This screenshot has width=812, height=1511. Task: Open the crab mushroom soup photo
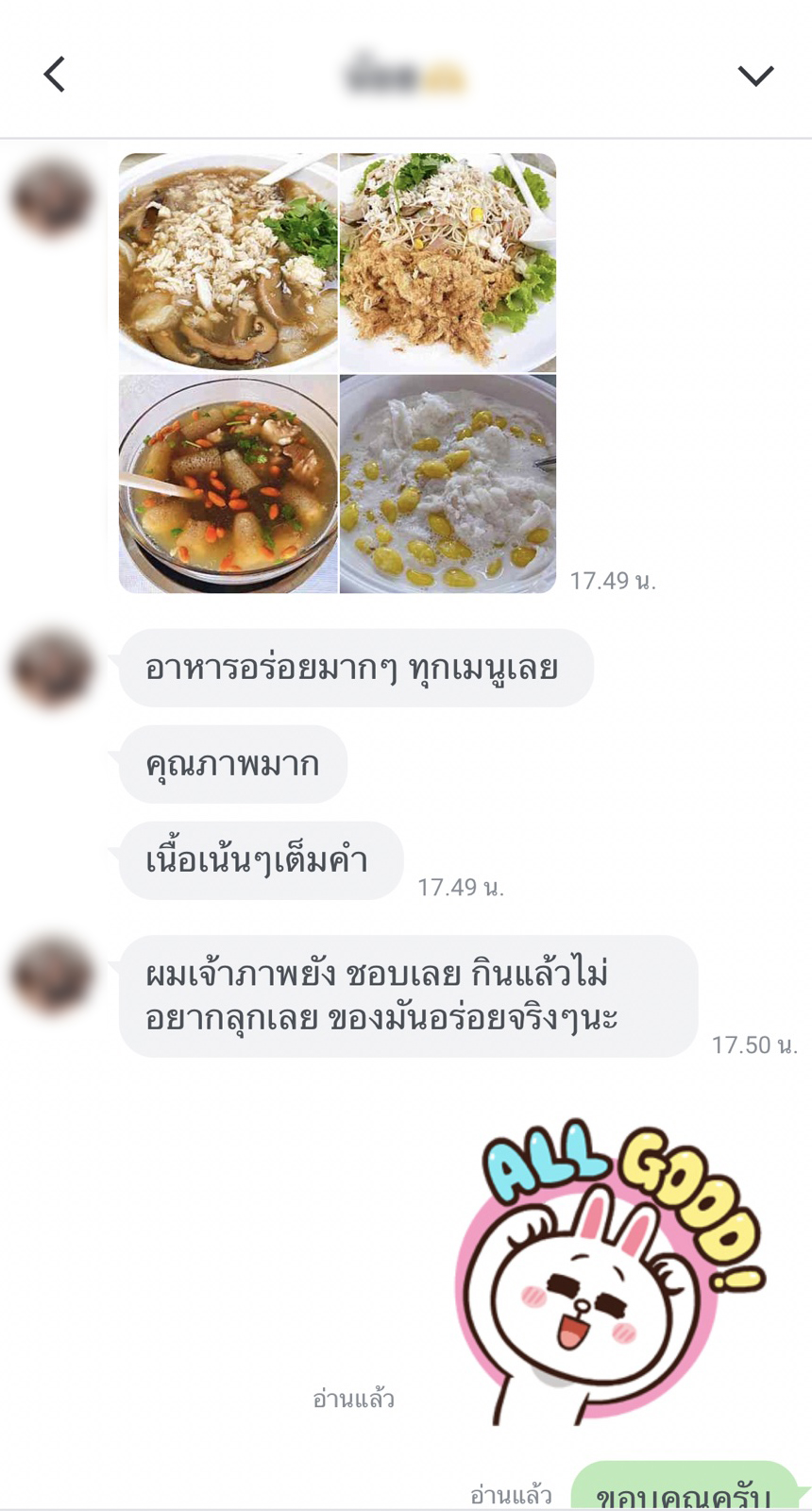[x=228, y=263]
